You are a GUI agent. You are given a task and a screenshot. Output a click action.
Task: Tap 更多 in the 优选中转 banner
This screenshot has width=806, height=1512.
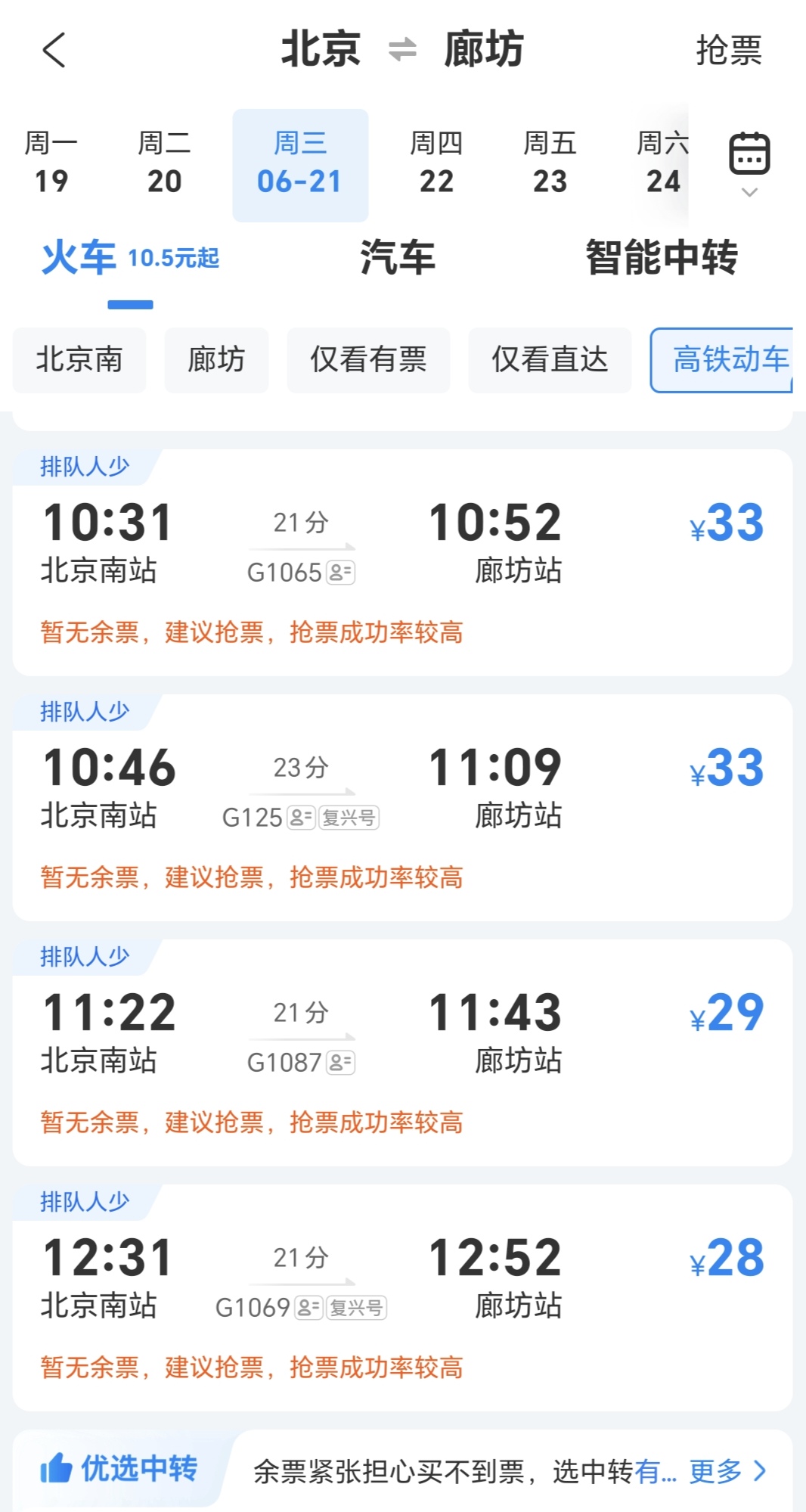[727, 1471]
